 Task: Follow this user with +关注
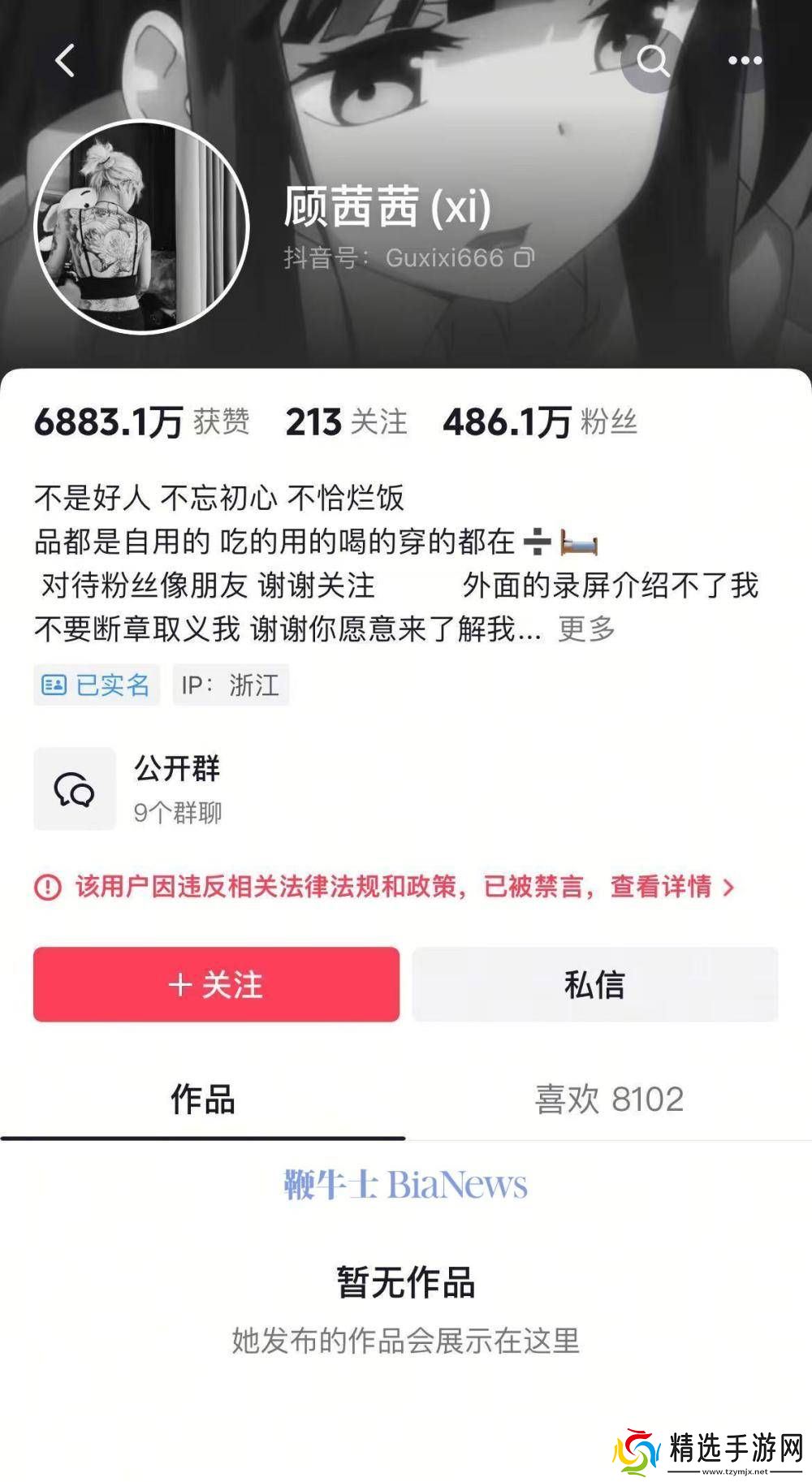tap(216, 984)
